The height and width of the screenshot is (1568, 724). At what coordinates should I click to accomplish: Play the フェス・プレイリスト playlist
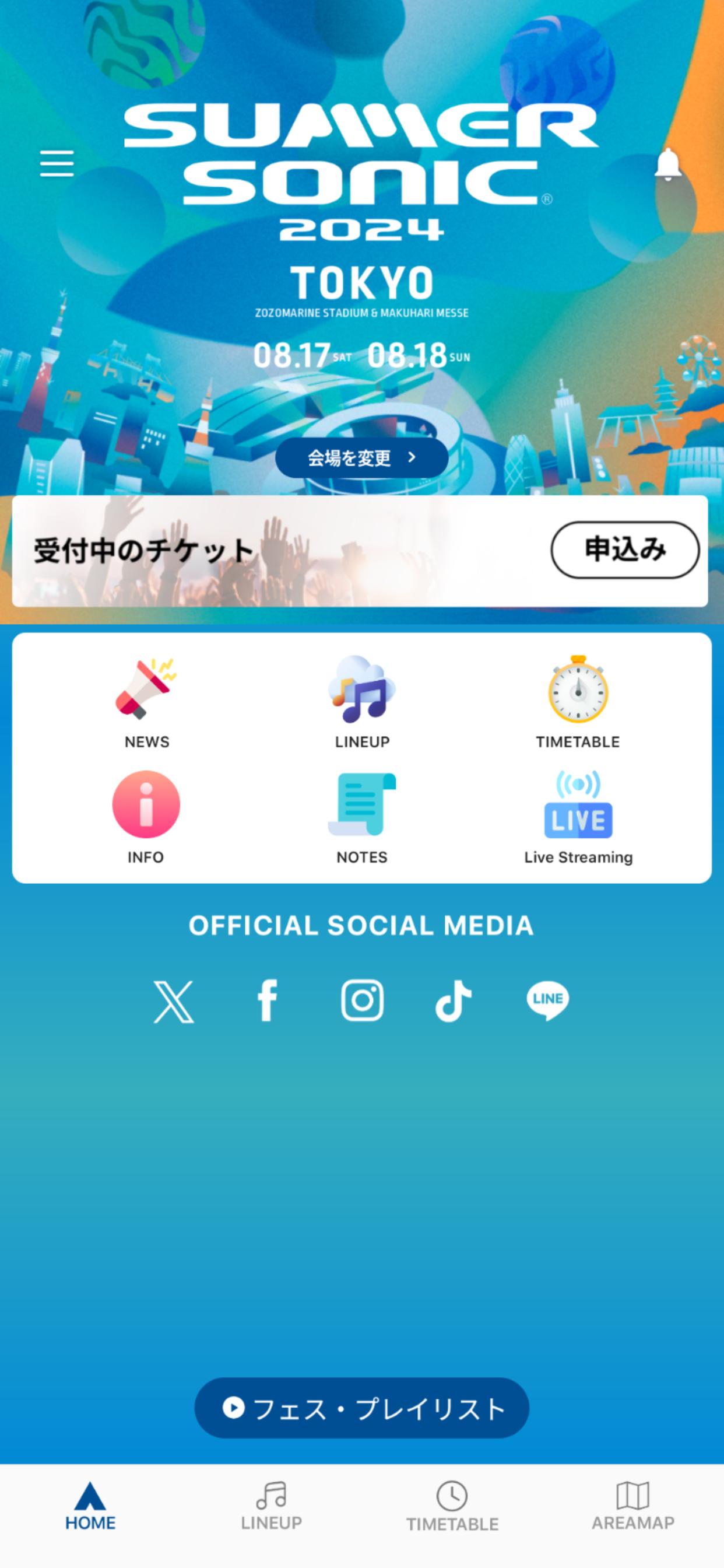tap(361, 1408)
